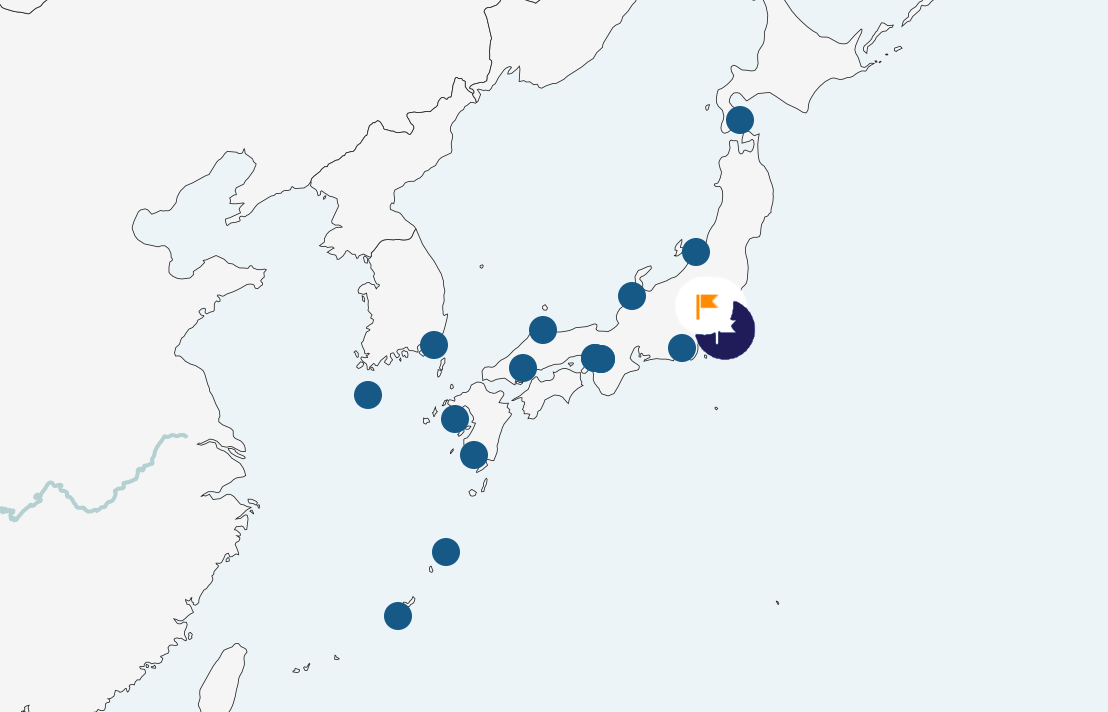Open the marker by the Seto Inland Sea
The width and height of the screenshot is (1108, 712).
[x=523, y=368]
